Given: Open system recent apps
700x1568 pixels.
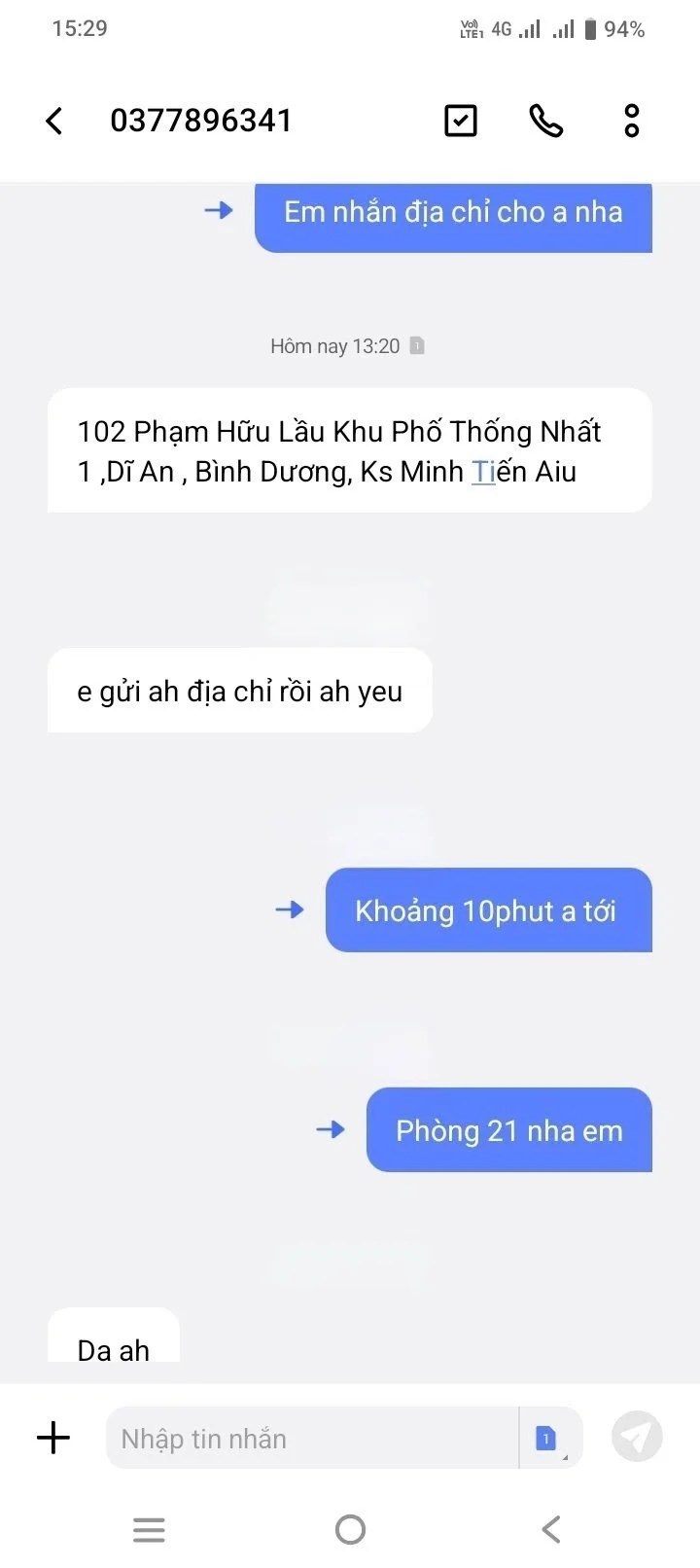Looking at the screenshot, I should pos(149,1530).
